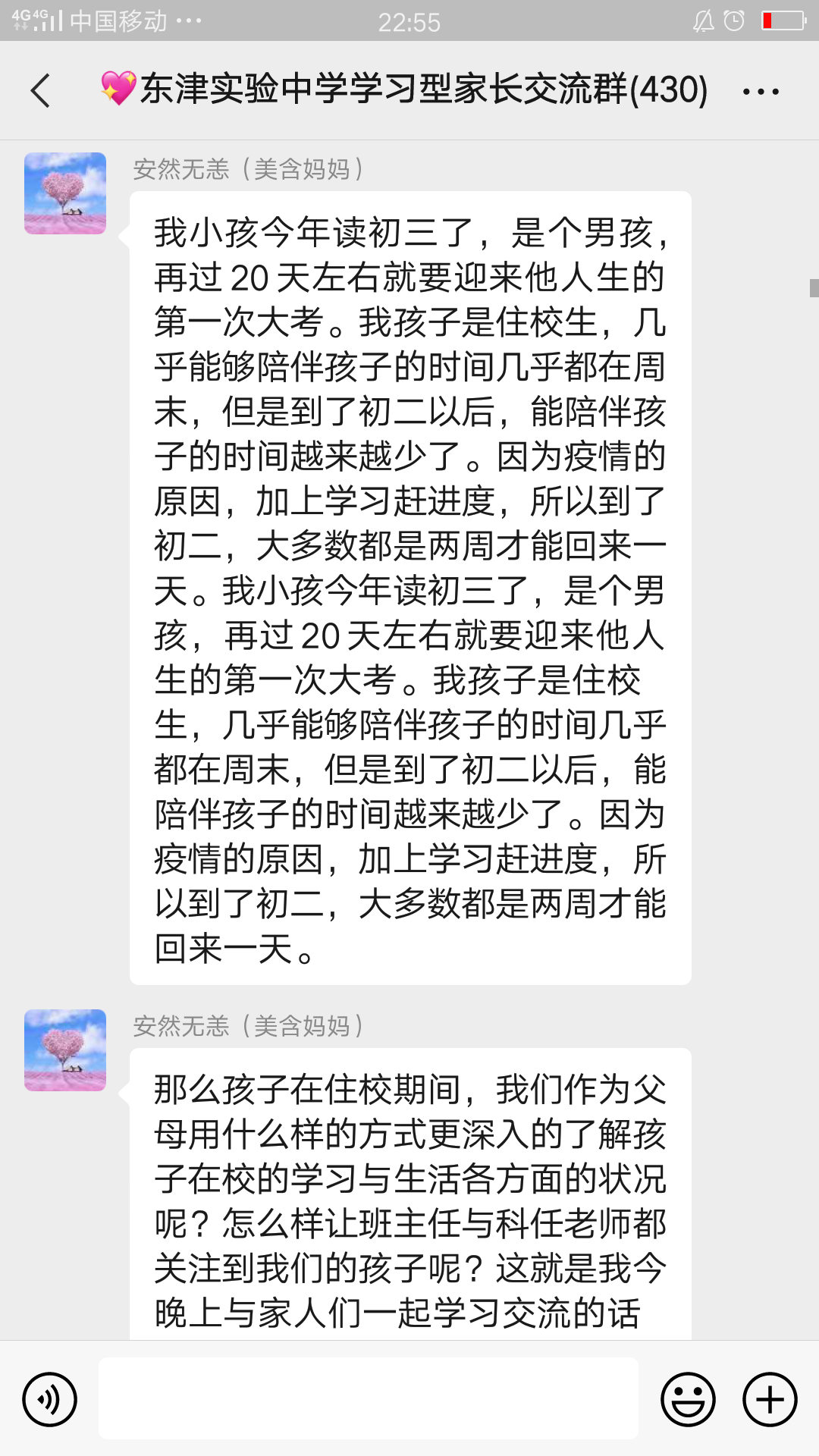Screen dimensions: 819x1456
Task: View 安然无恙's profile via the first avatar
Action: pos(64,193)
